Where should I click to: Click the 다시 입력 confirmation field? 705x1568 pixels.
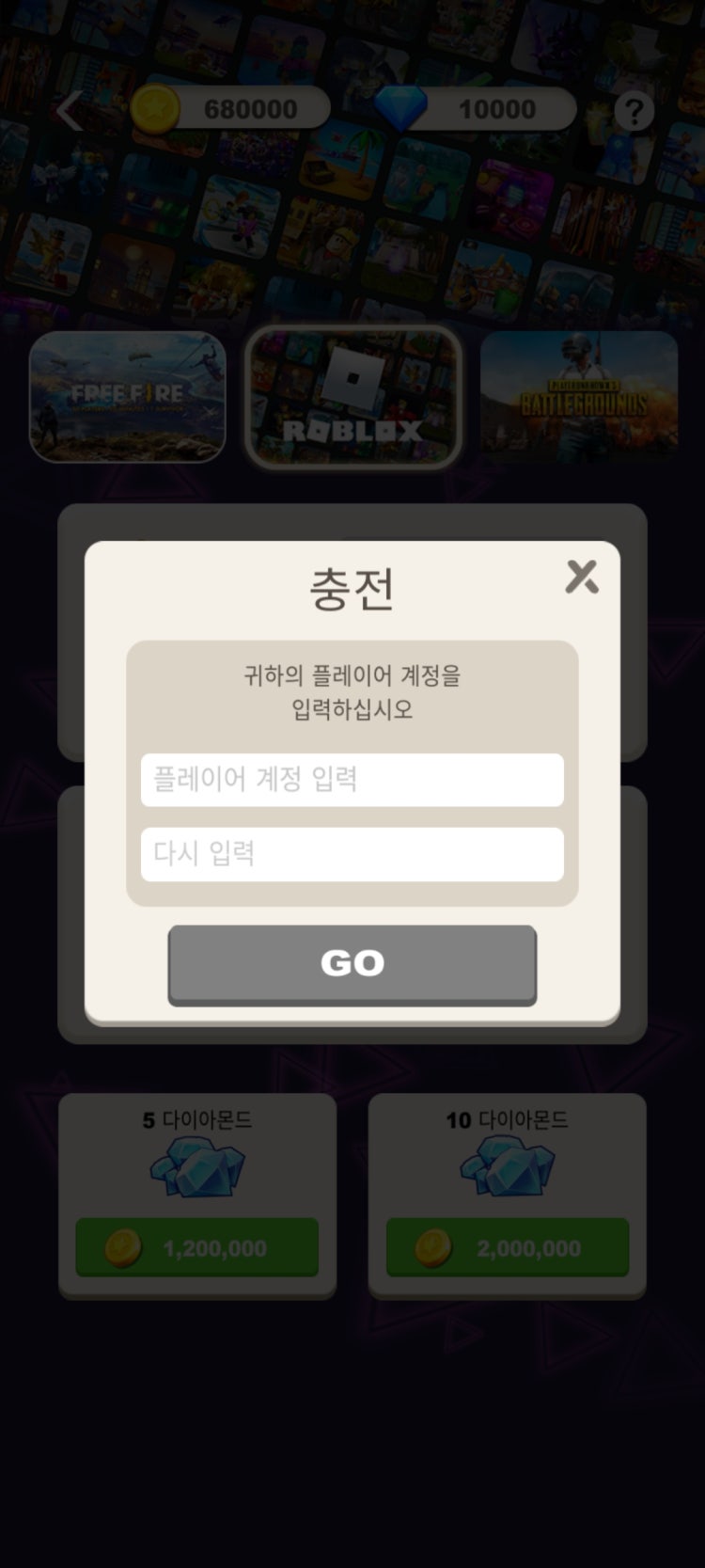coord(352,853)
